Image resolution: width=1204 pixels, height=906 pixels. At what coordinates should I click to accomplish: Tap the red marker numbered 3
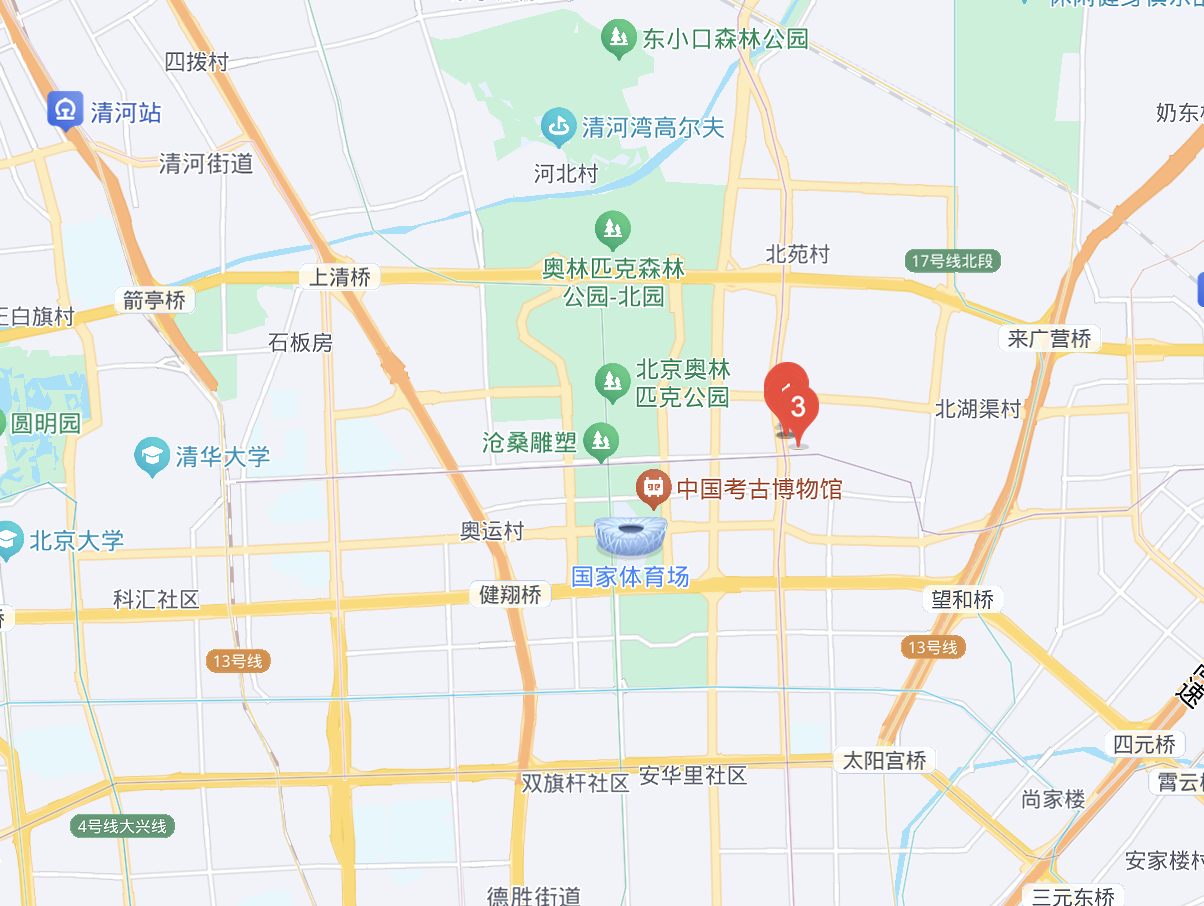798,409
